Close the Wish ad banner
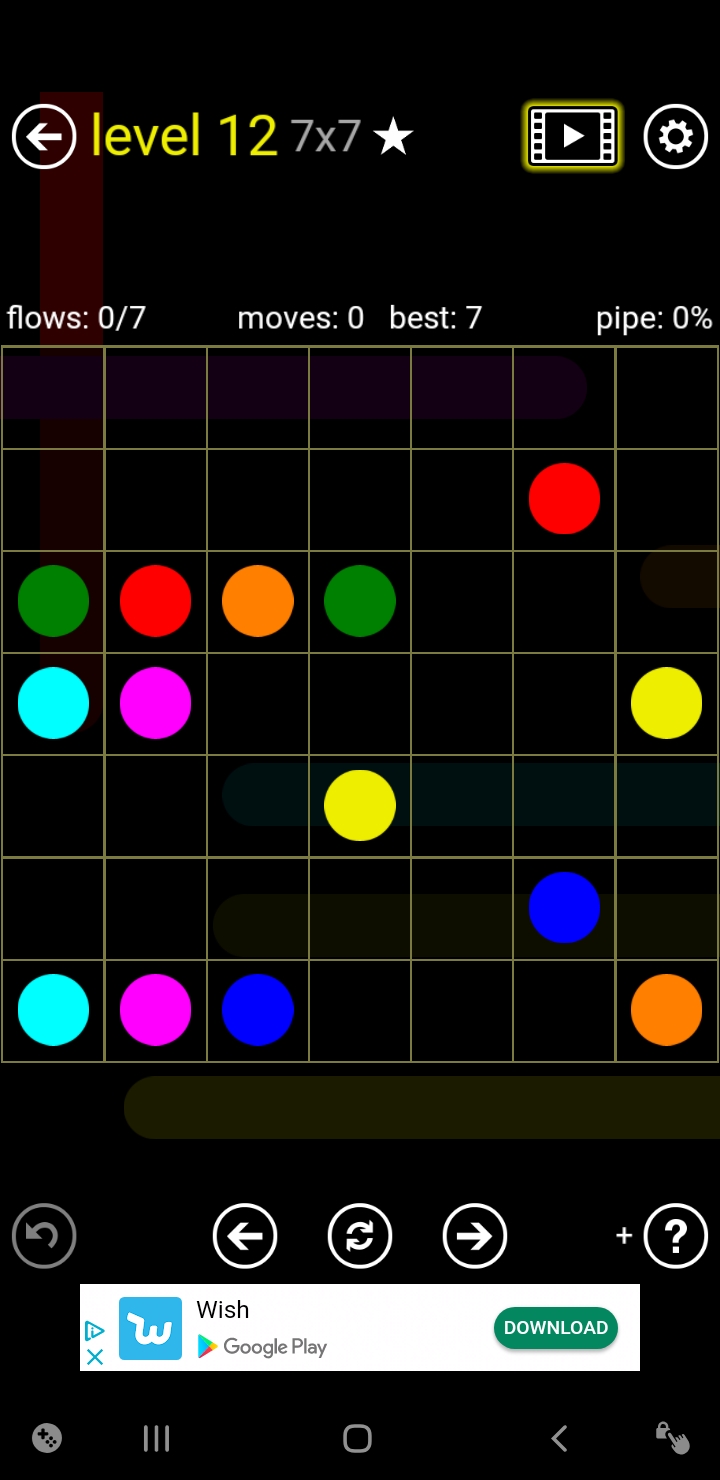 (x=95, y=1357)
